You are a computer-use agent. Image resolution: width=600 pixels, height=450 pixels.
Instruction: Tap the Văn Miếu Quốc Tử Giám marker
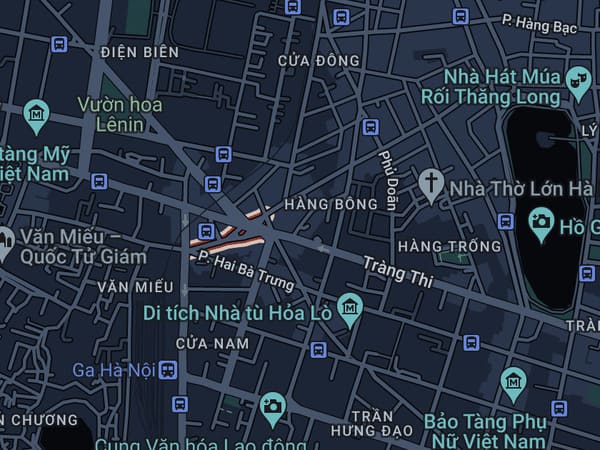click(x=5, y=240)
